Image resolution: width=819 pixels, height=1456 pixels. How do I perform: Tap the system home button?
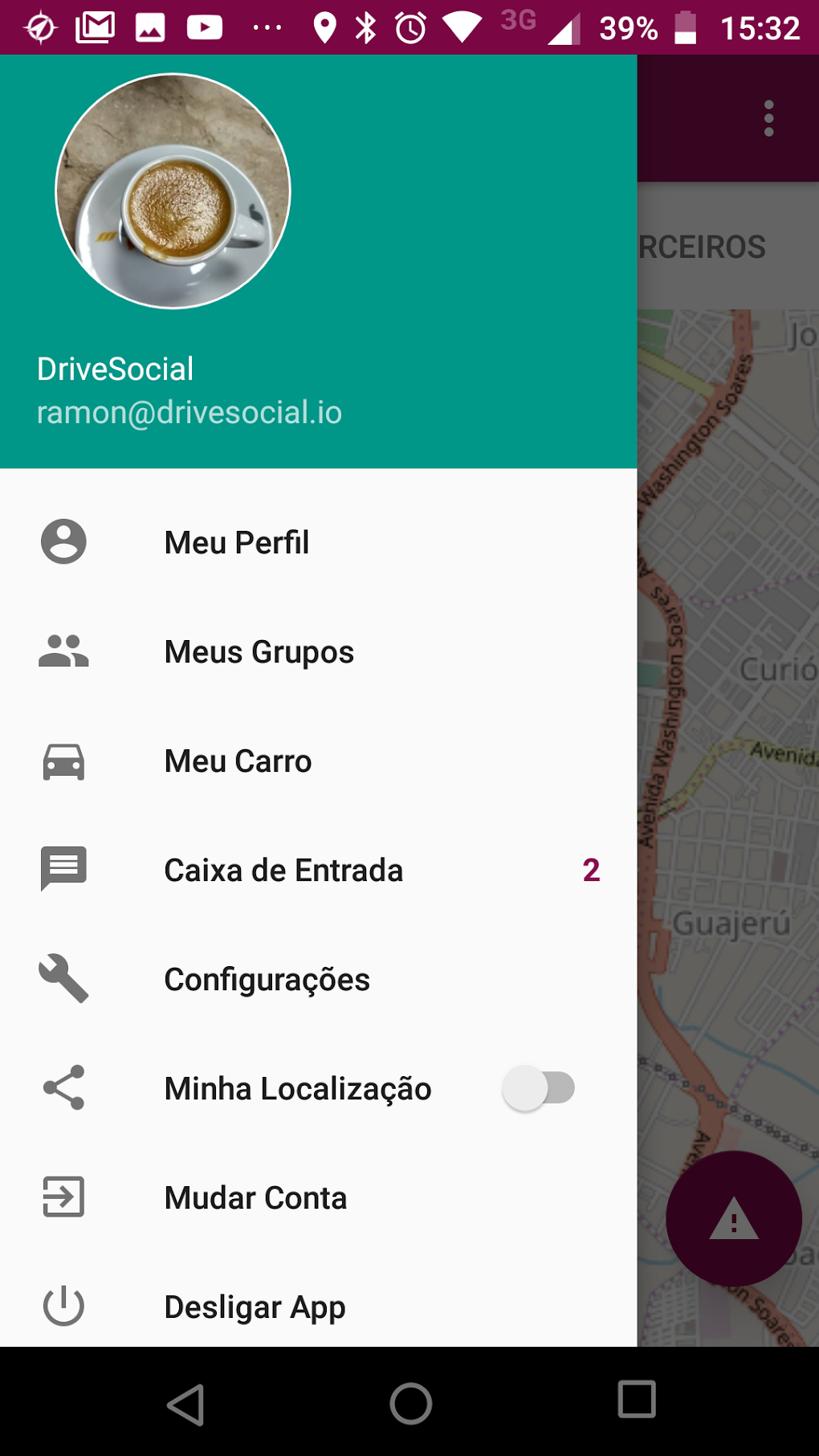point(410,1404)
